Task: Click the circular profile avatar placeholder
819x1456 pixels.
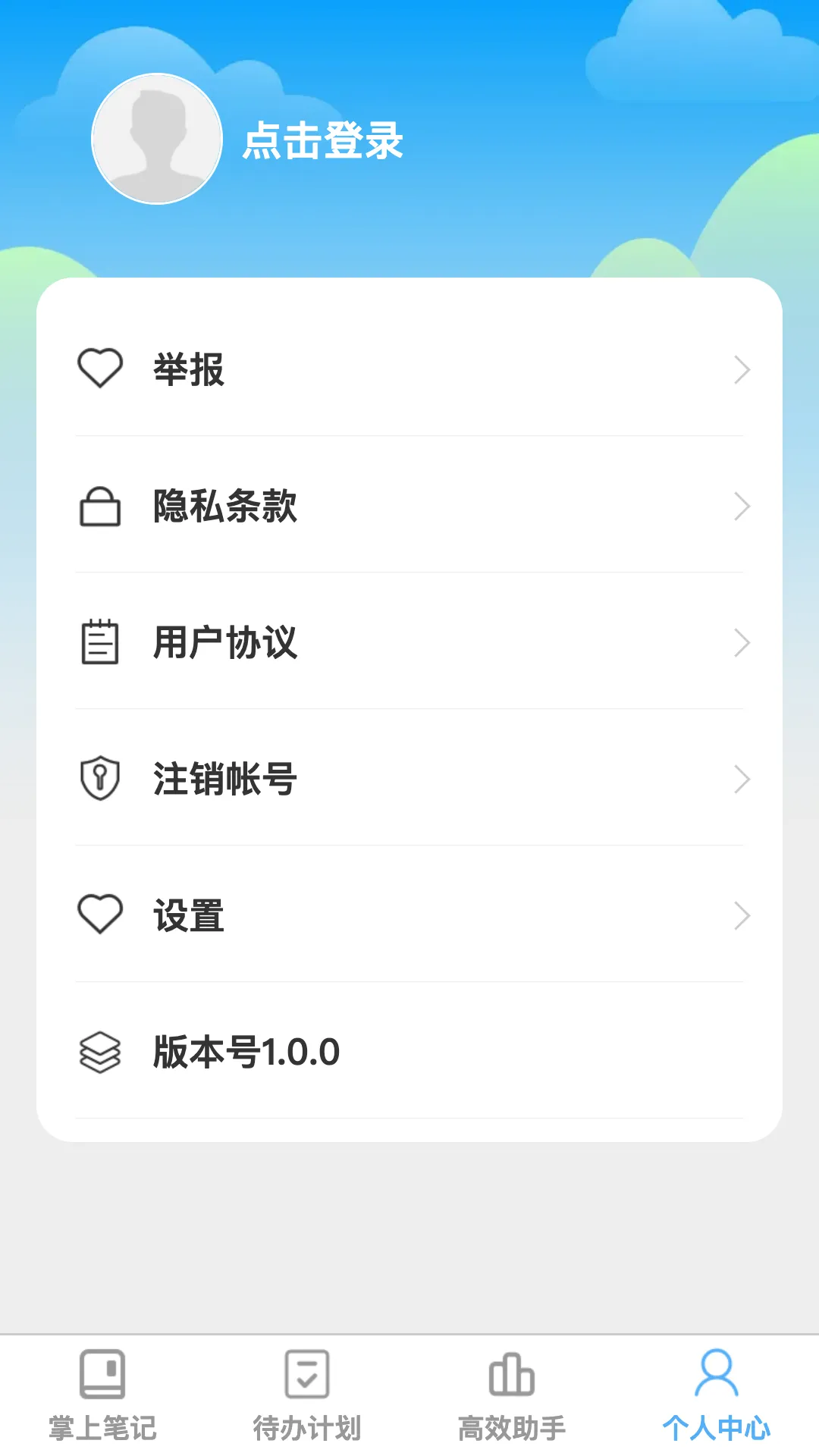Action: (x=156, y=140)
